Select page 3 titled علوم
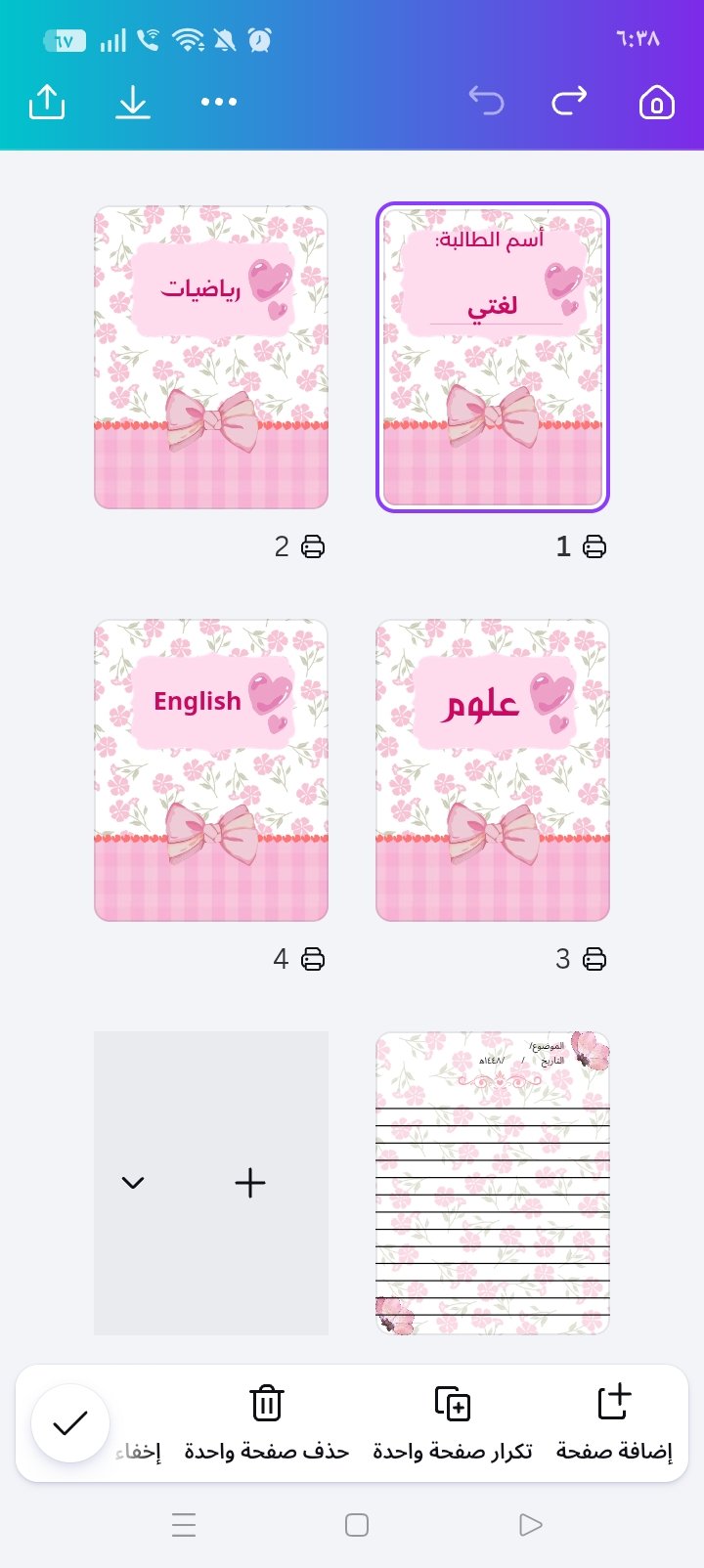The width and height of the screenshot is (704, 1568). click(493, 770)
